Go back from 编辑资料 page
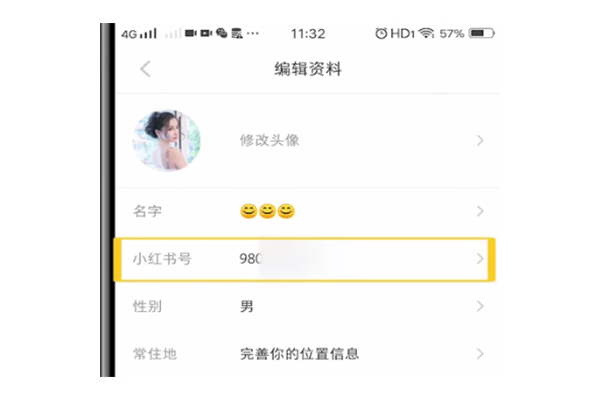The image size is (600, 400). click(146, 69)
